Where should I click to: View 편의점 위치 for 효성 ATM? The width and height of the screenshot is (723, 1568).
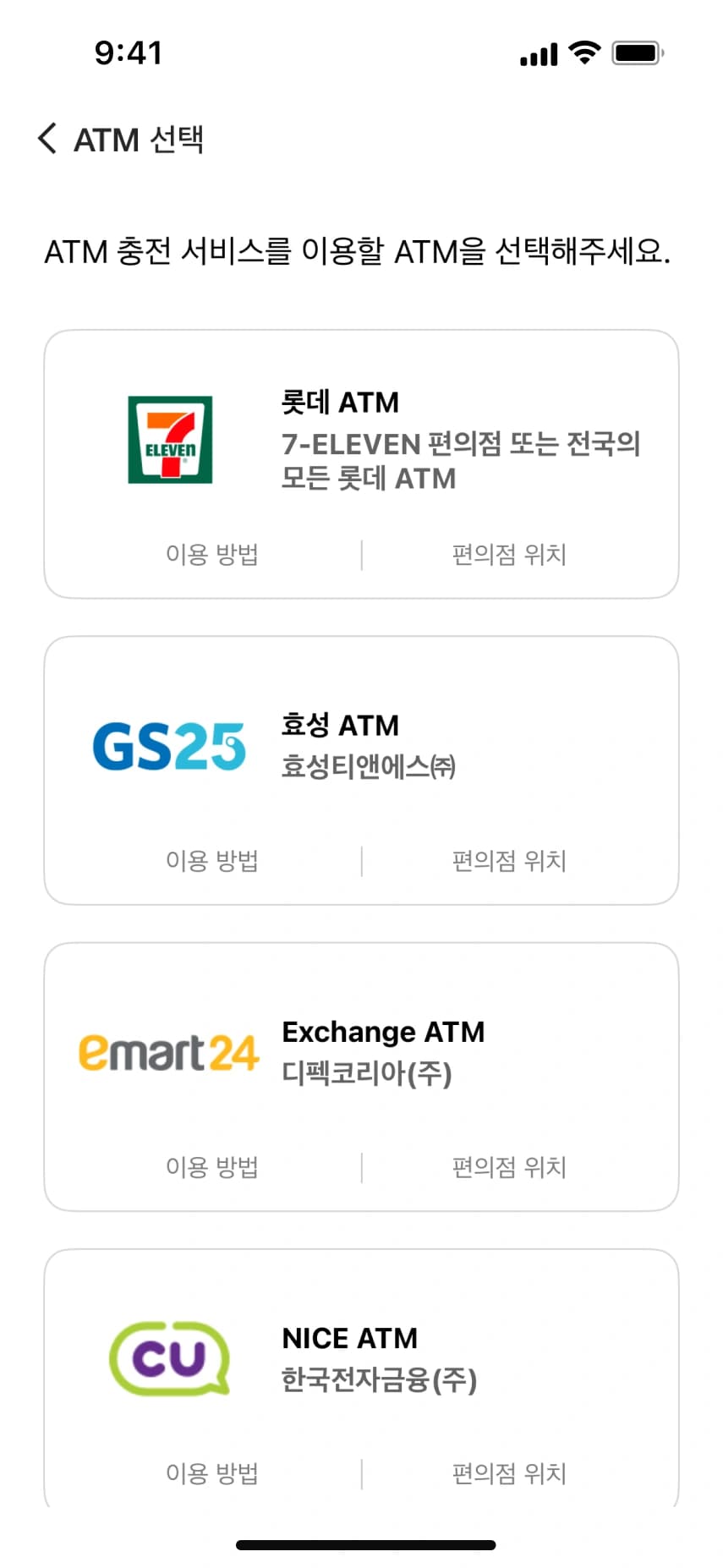coord(509,861)
